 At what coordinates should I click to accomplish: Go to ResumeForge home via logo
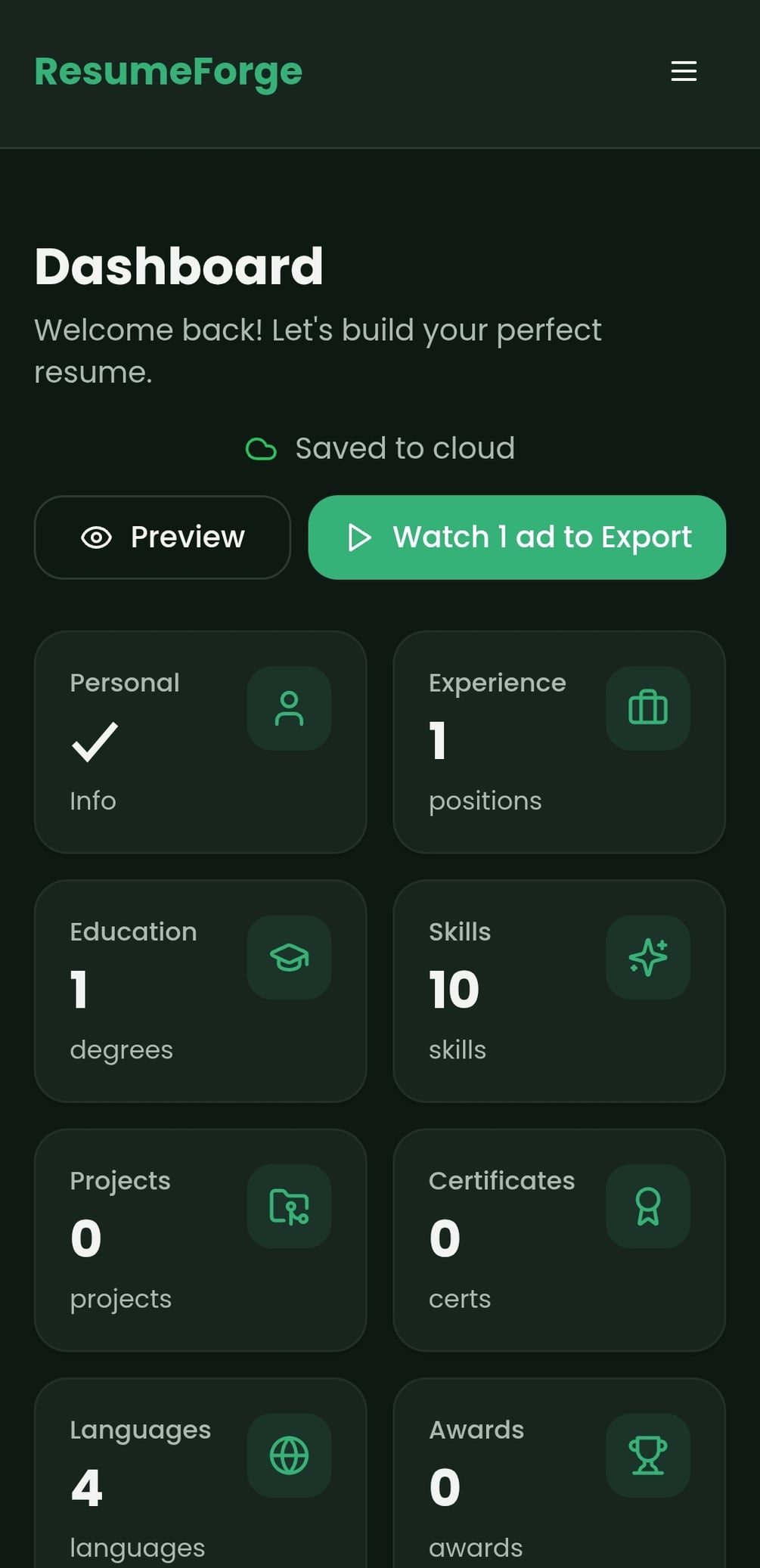[168, 73]
